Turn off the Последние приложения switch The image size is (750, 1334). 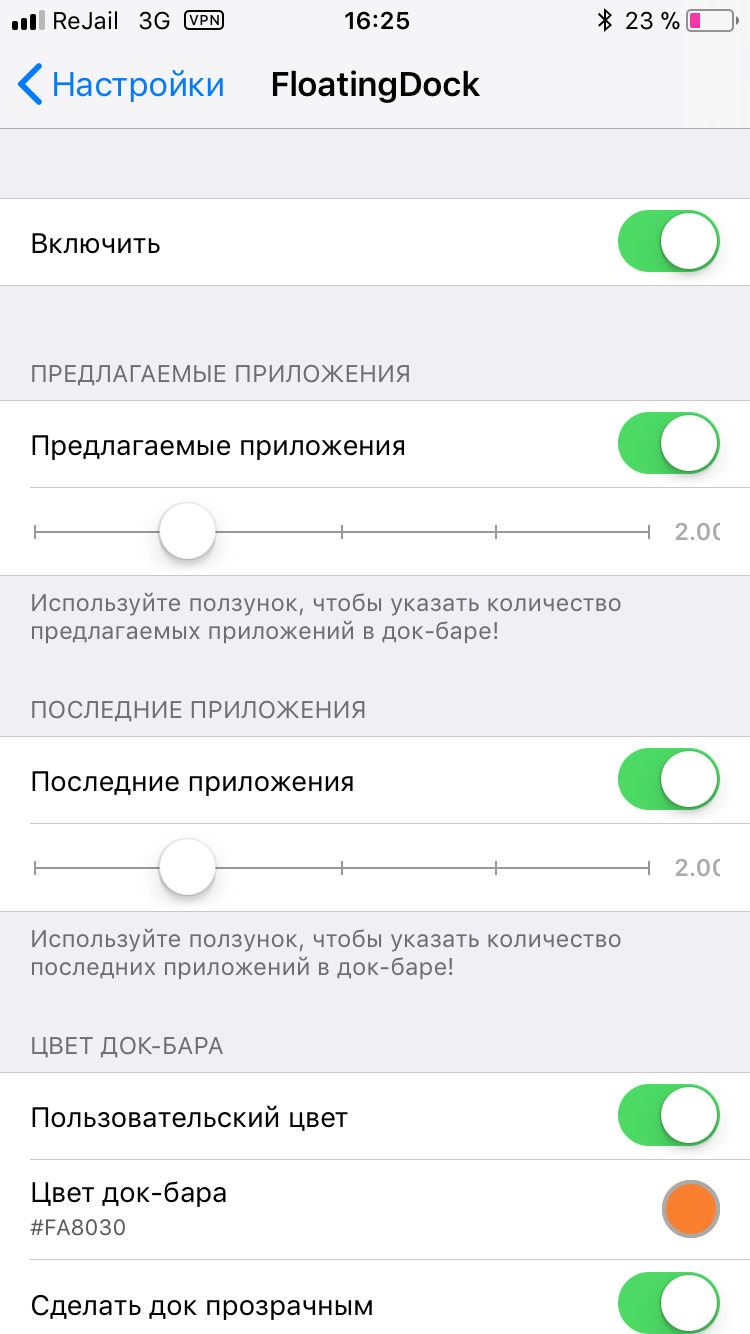tap(669, 778)
